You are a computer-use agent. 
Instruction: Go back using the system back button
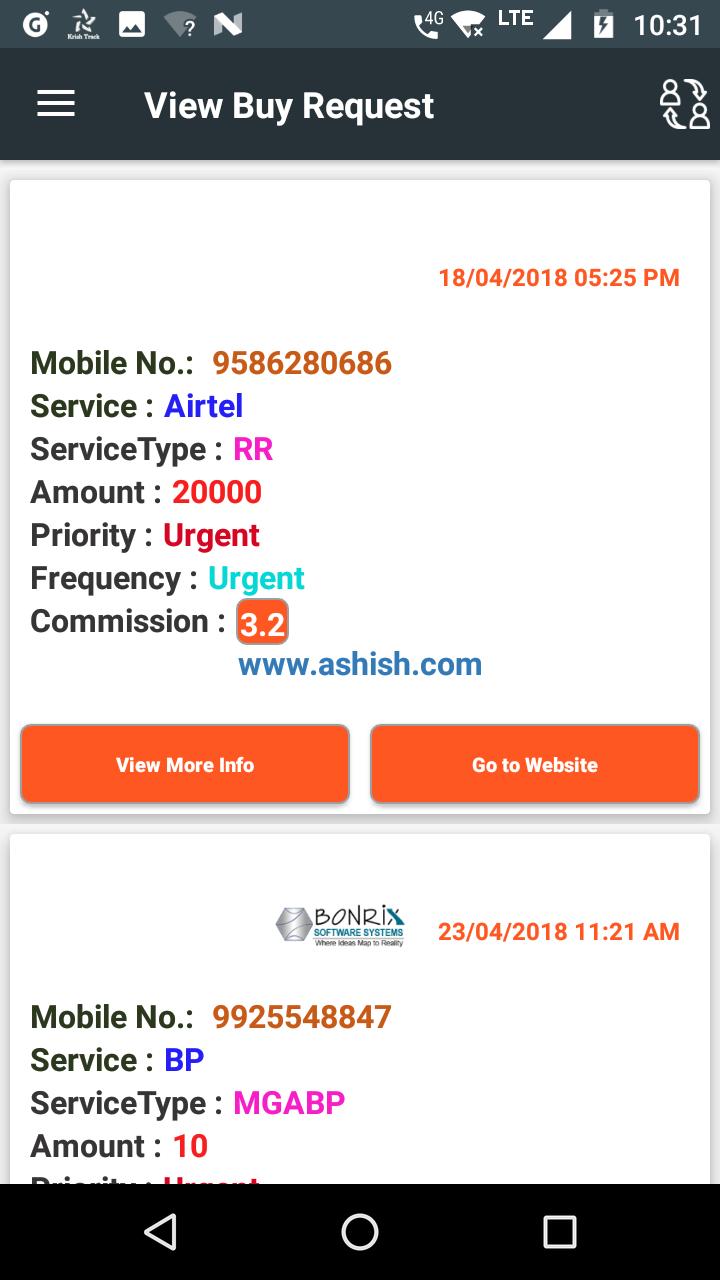click(x=160, y=1232)
